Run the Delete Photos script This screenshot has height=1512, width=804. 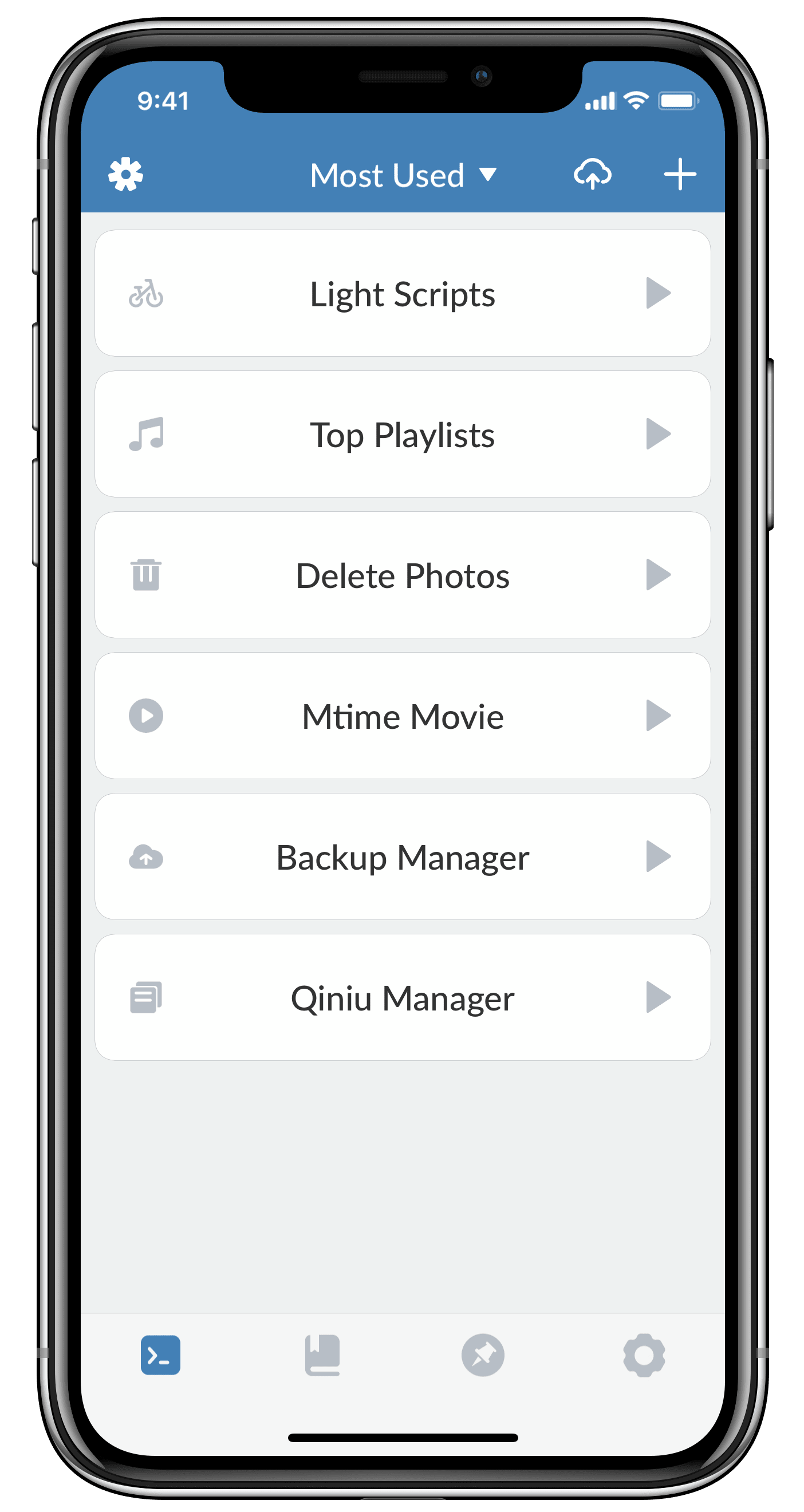(x=658, y=575)
